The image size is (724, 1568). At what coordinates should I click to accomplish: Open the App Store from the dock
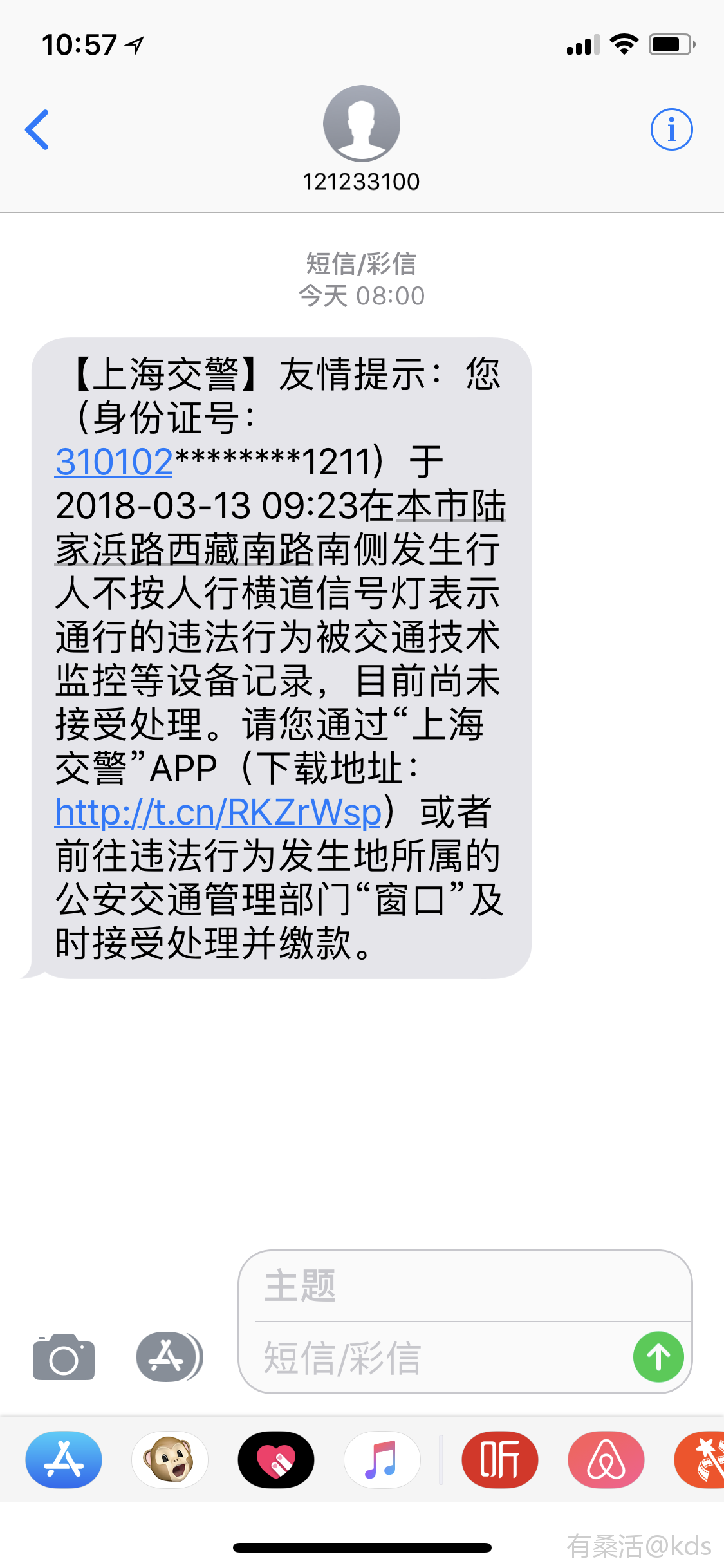[x=63, y=1460]
